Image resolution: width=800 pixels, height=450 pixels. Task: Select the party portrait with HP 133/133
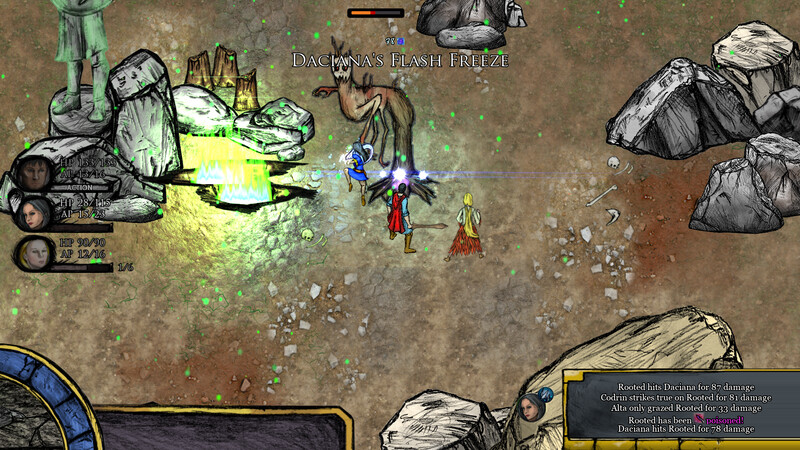tap(33, 173)
